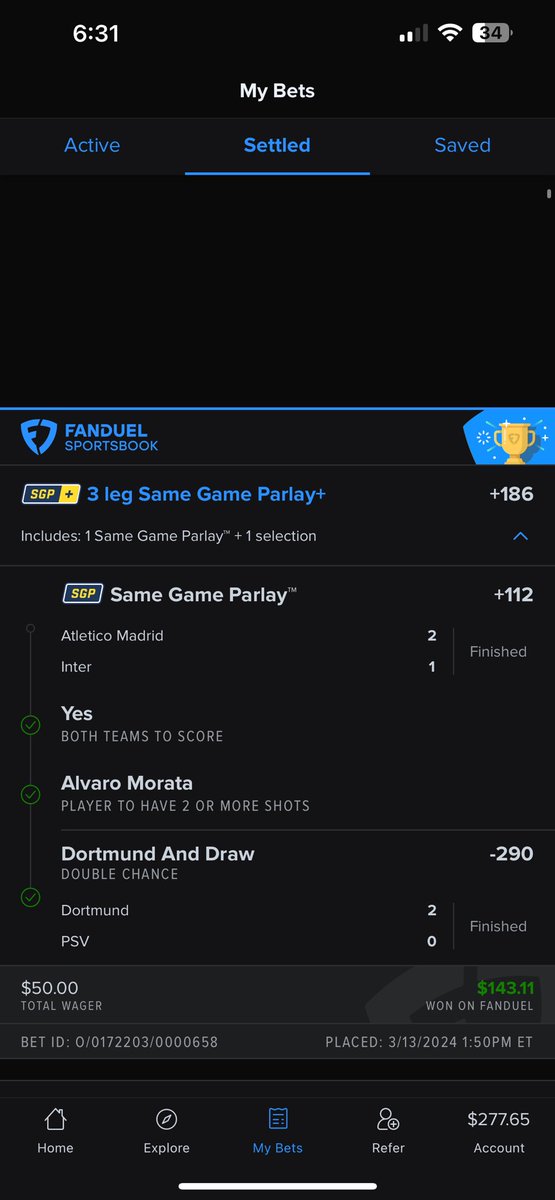This screenshot has width=555, height=1200.
Task: Open the Explore tab
Action: click(167, 1131)
